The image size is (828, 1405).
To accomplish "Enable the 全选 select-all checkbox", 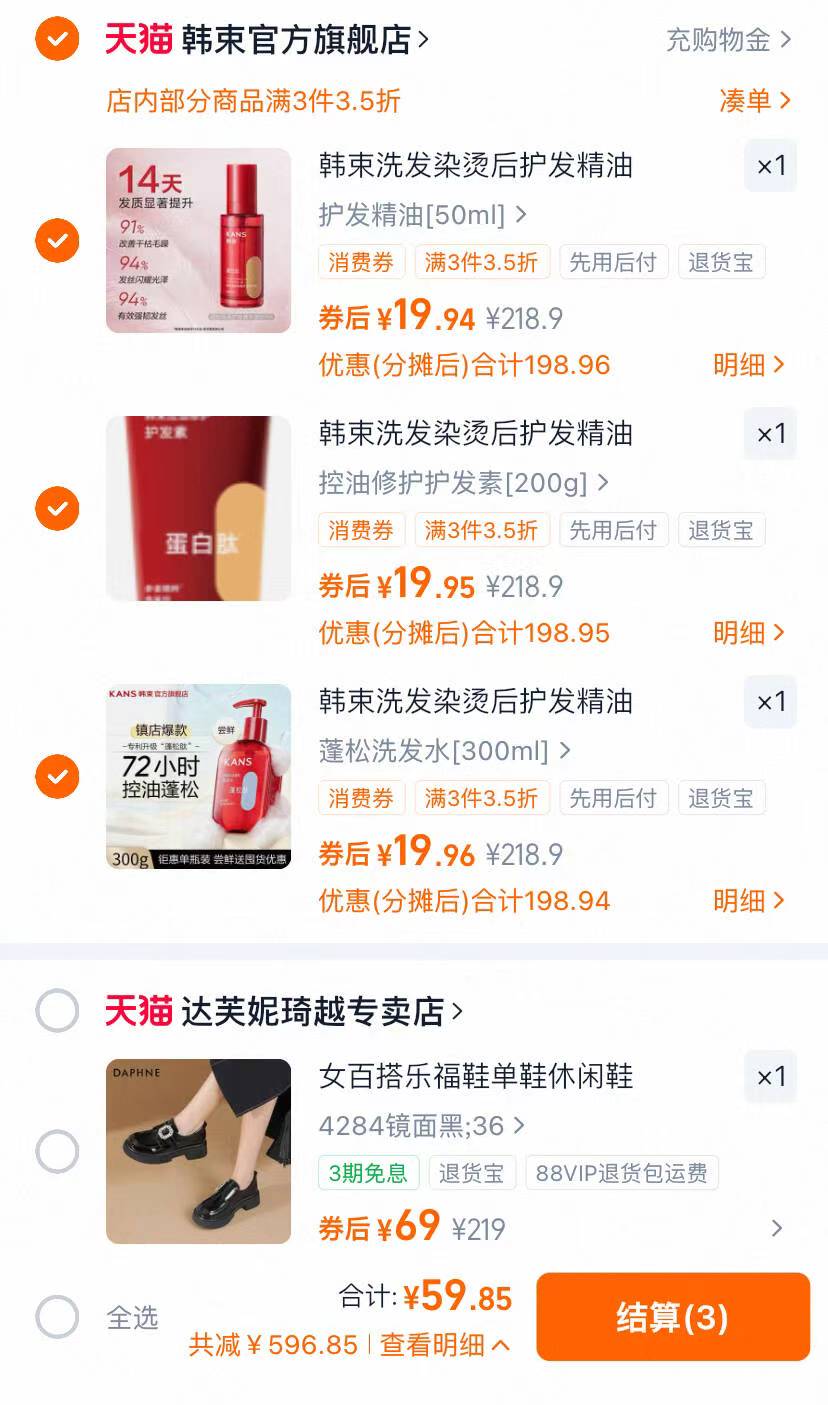I will (x=57, y=1318).
